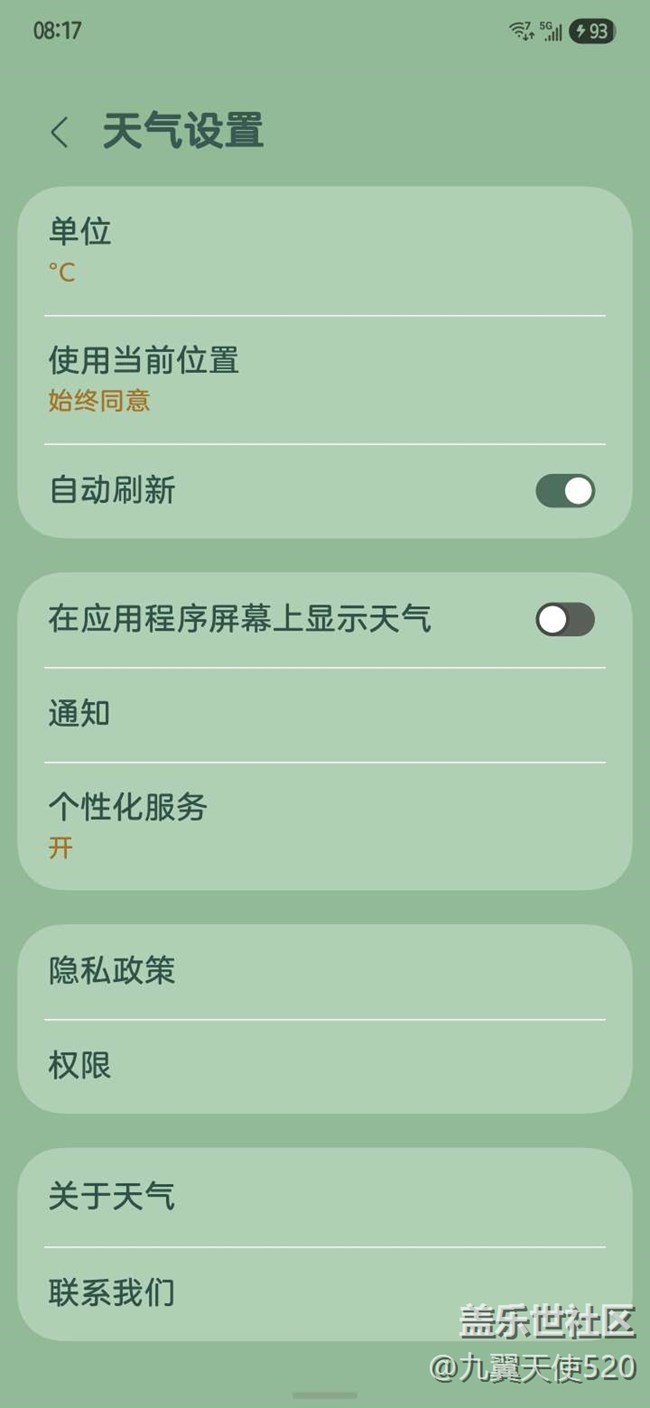This screenshot has width=650, height=1408.
Task: Open 权限 details
Action: [325, 1066]
